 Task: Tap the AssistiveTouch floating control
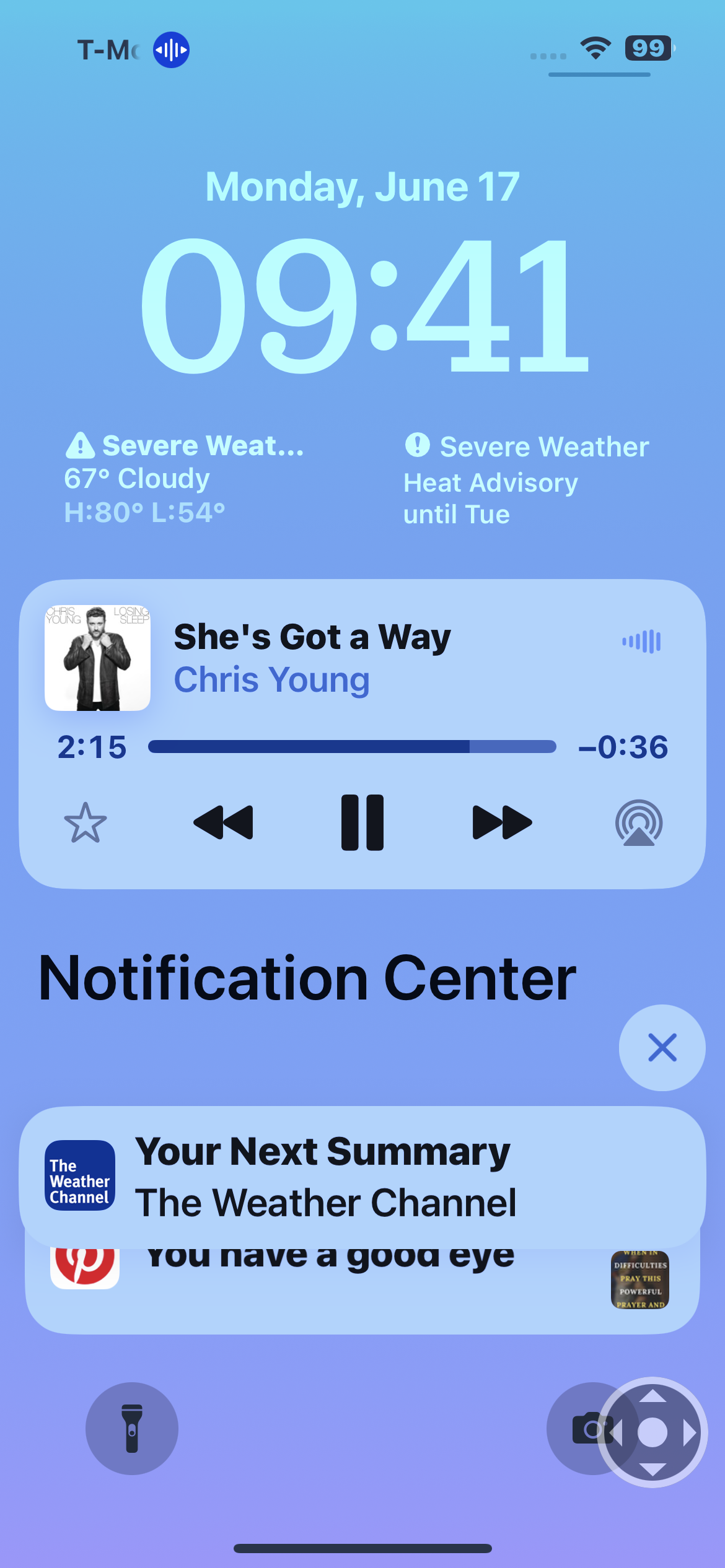click(652, 1432)
